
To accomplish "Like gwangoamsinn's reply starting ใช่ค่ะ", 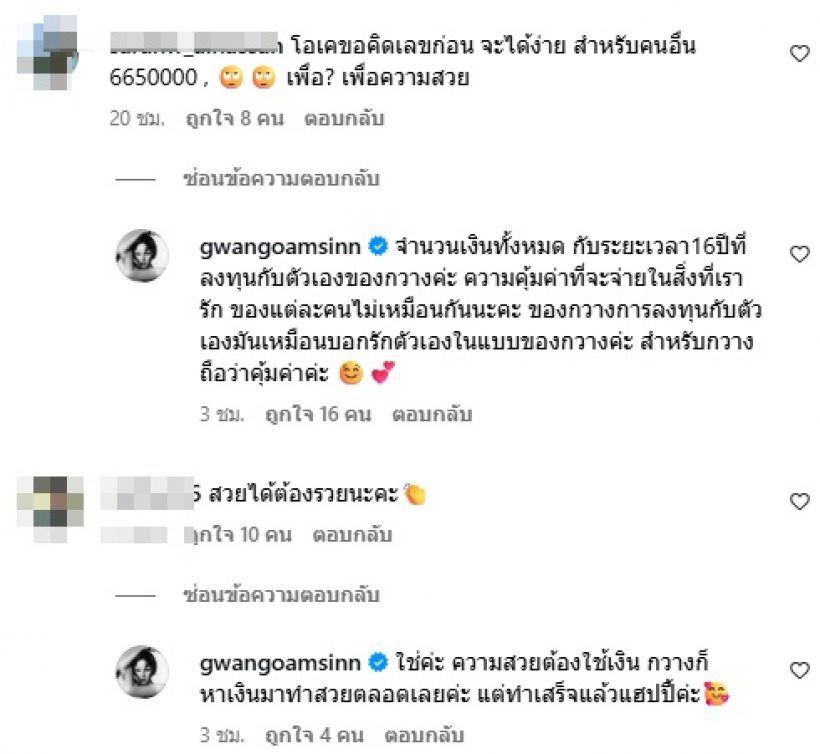I will coord(799,669).
